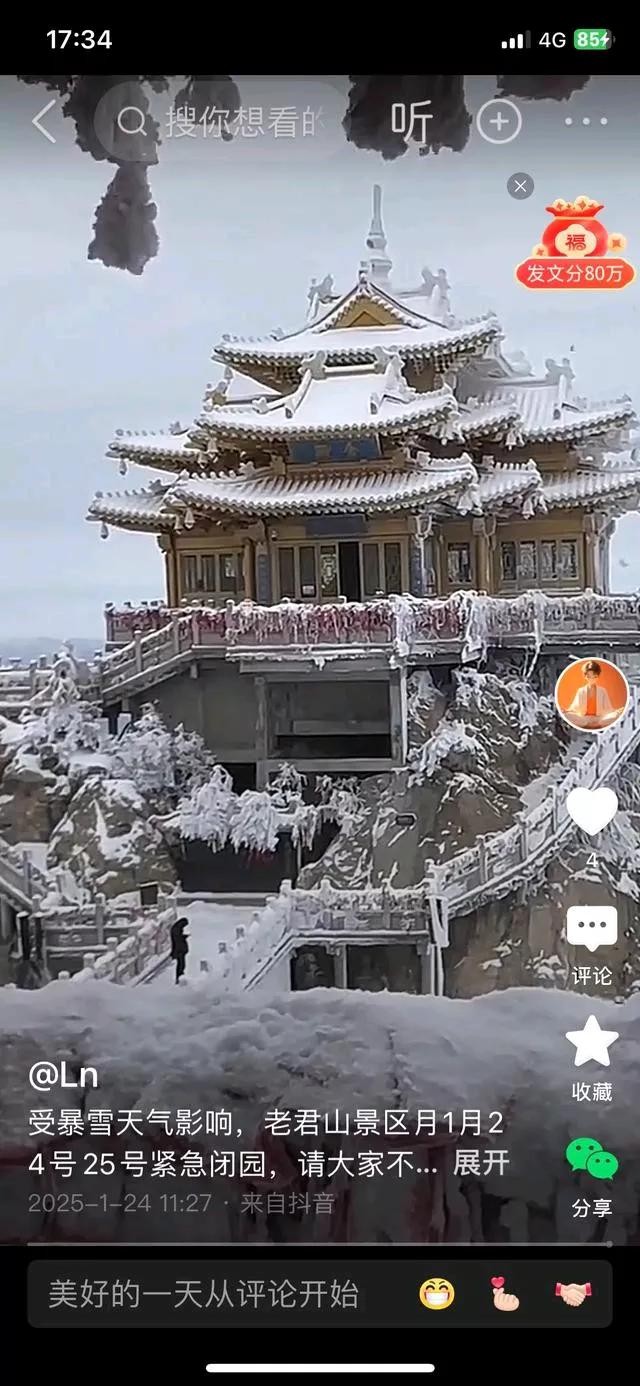Screen dimensions: 640x1386
Task: Tap the 听 listen button
Action: click(x=411, y=122)
